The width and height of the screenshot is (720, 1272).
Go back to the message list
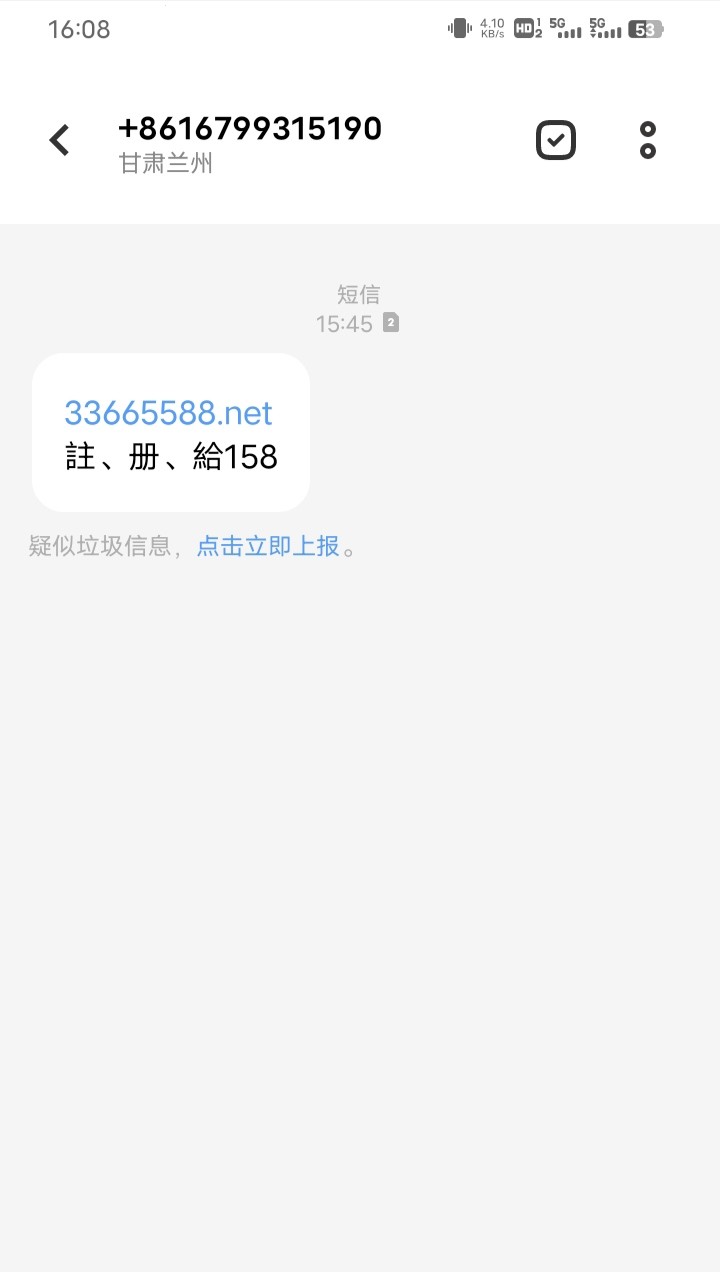pyautogui.click(x=60, y=140)
